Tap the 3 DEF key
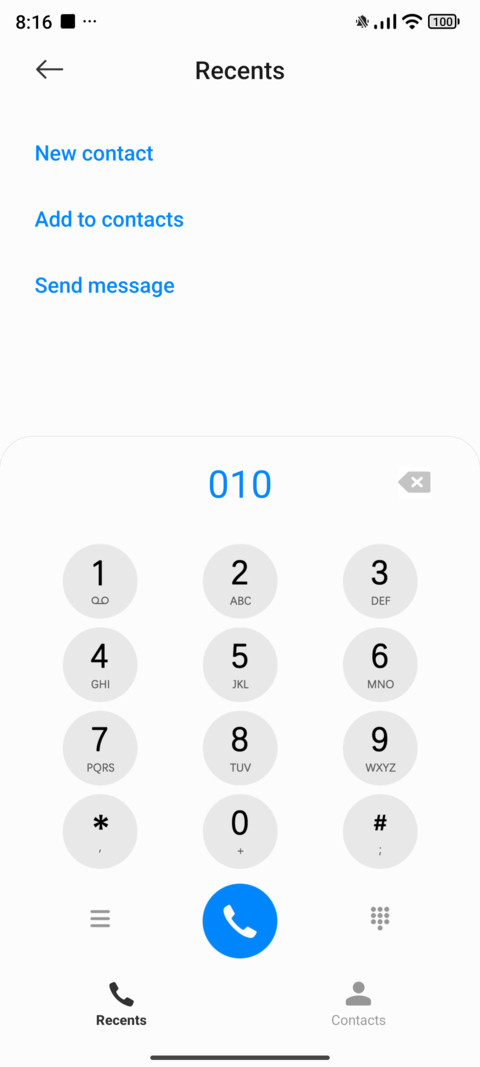Screen dimensions: 480x1067 [380, 581]
